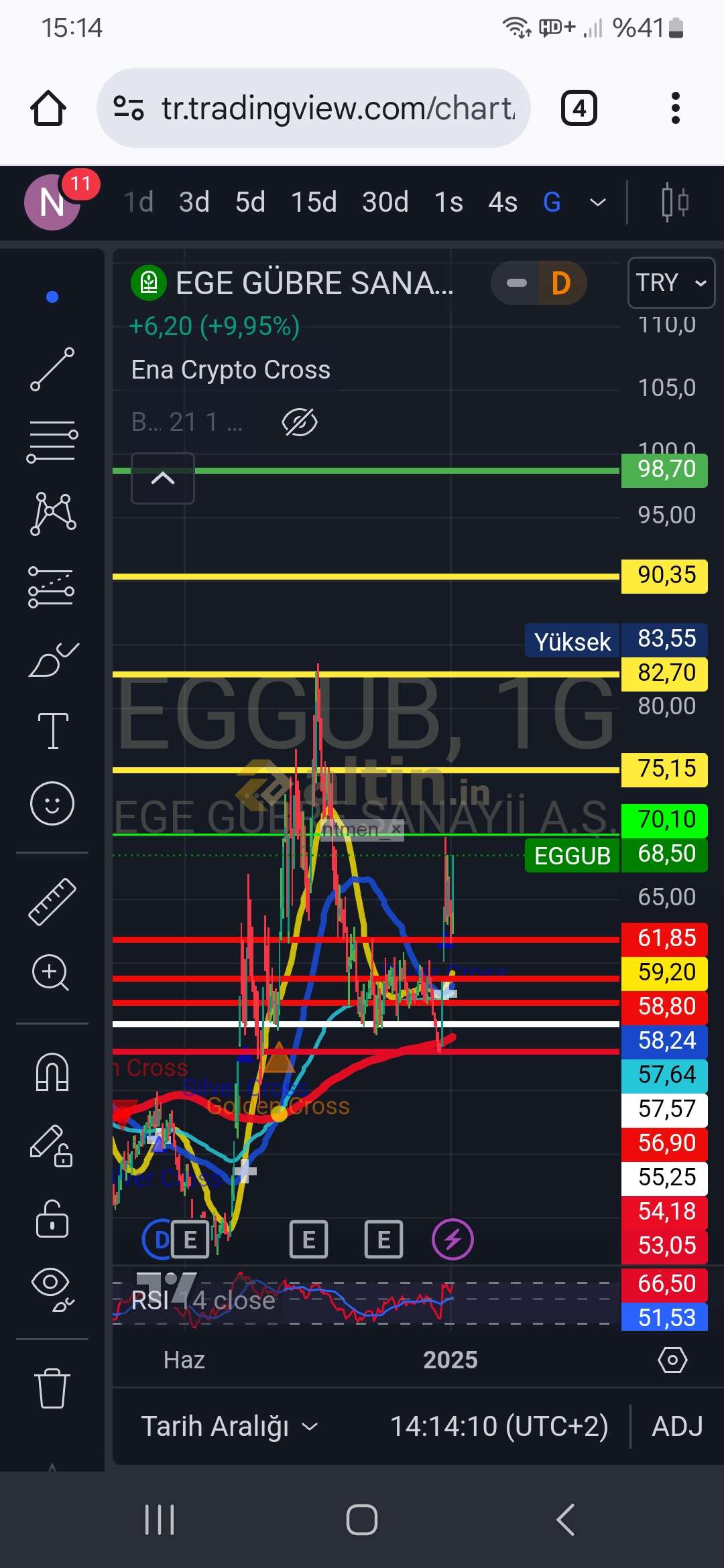Open the browser home page

(x=48, y=108)
